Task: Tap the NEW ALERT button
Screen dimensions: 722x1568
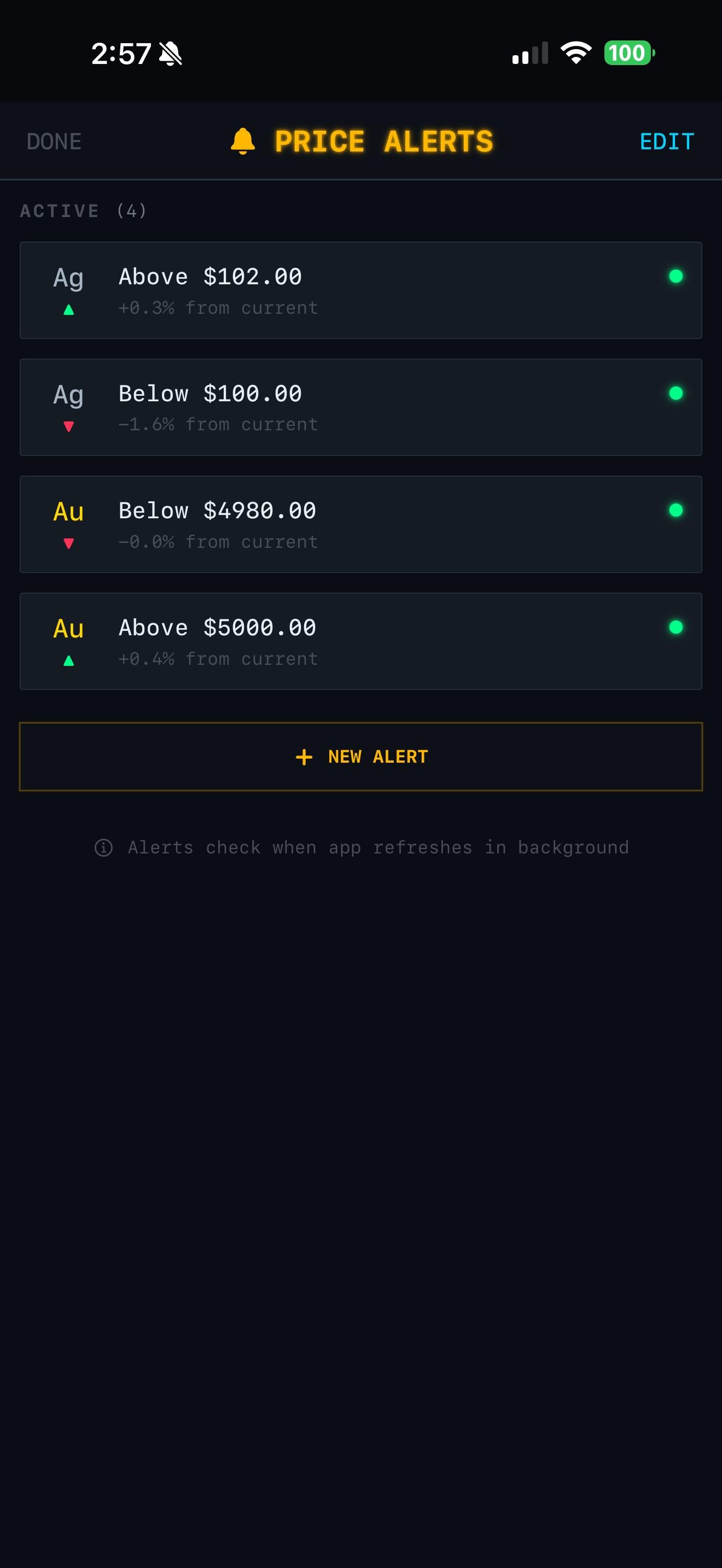Action: pyautogui.click(x=361, y=757)
